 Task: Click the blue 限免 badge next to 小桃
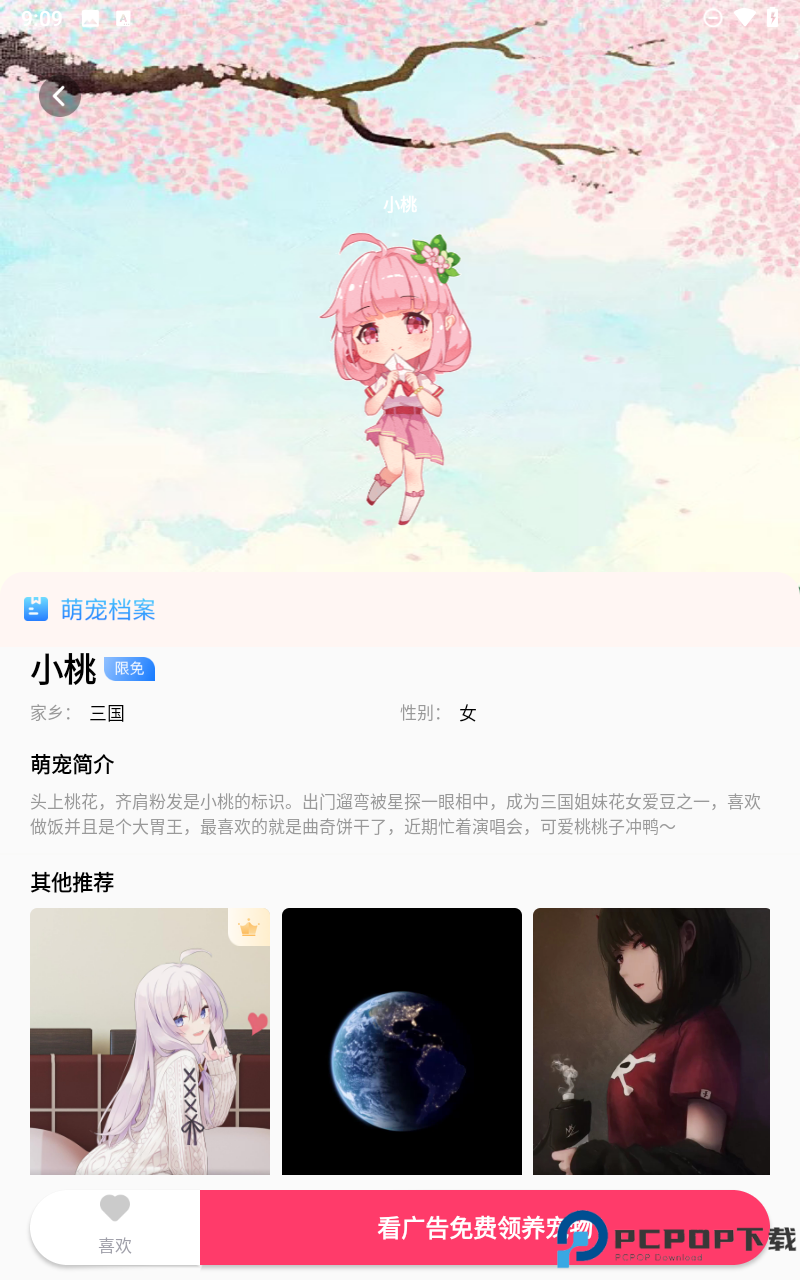point(129,669)
